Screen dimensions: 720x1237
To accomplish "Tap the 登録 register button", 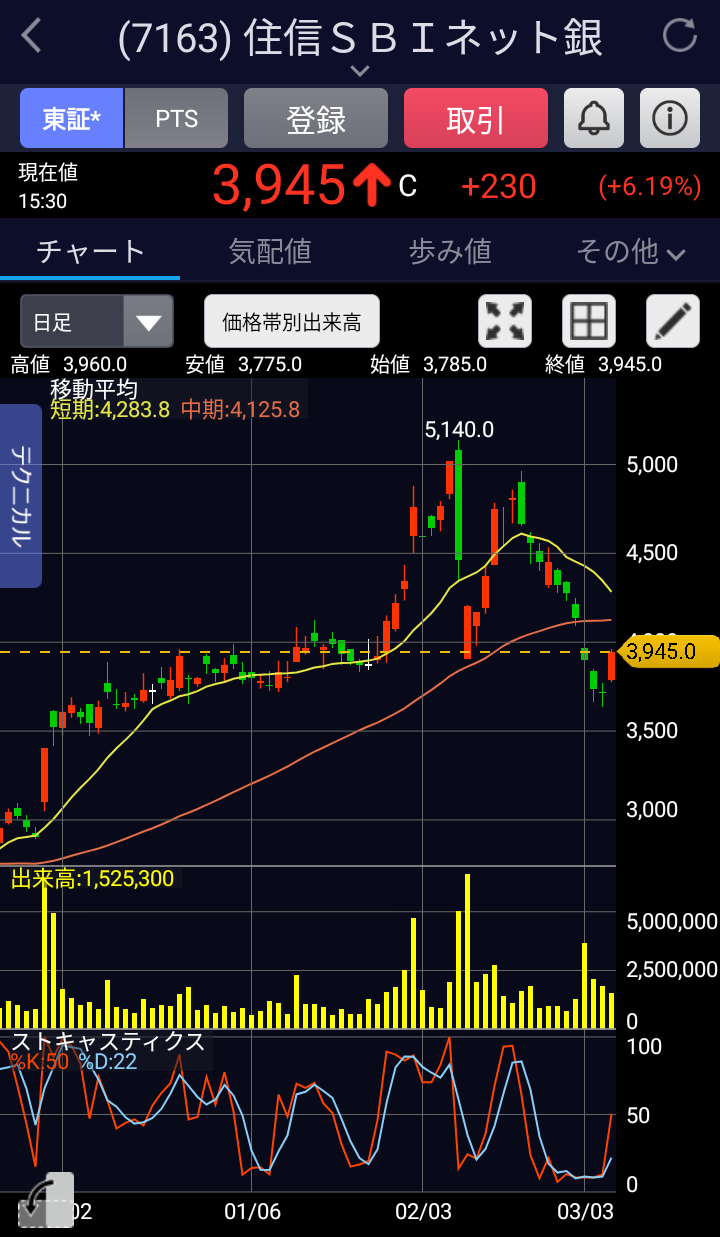I will pyautogui.click(x=316, y=118).
